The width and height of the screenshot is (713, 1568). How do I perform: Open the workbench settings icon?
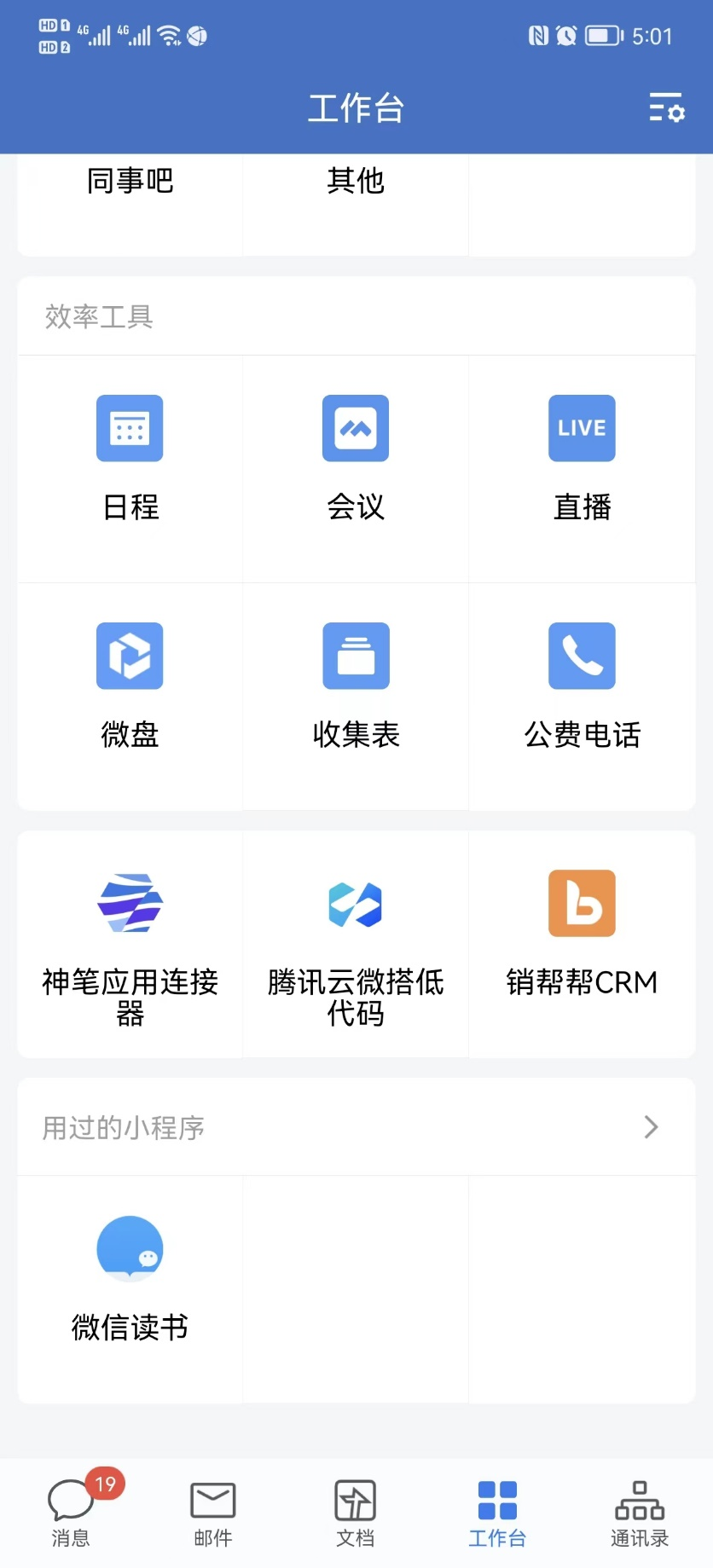coord(666,108)
